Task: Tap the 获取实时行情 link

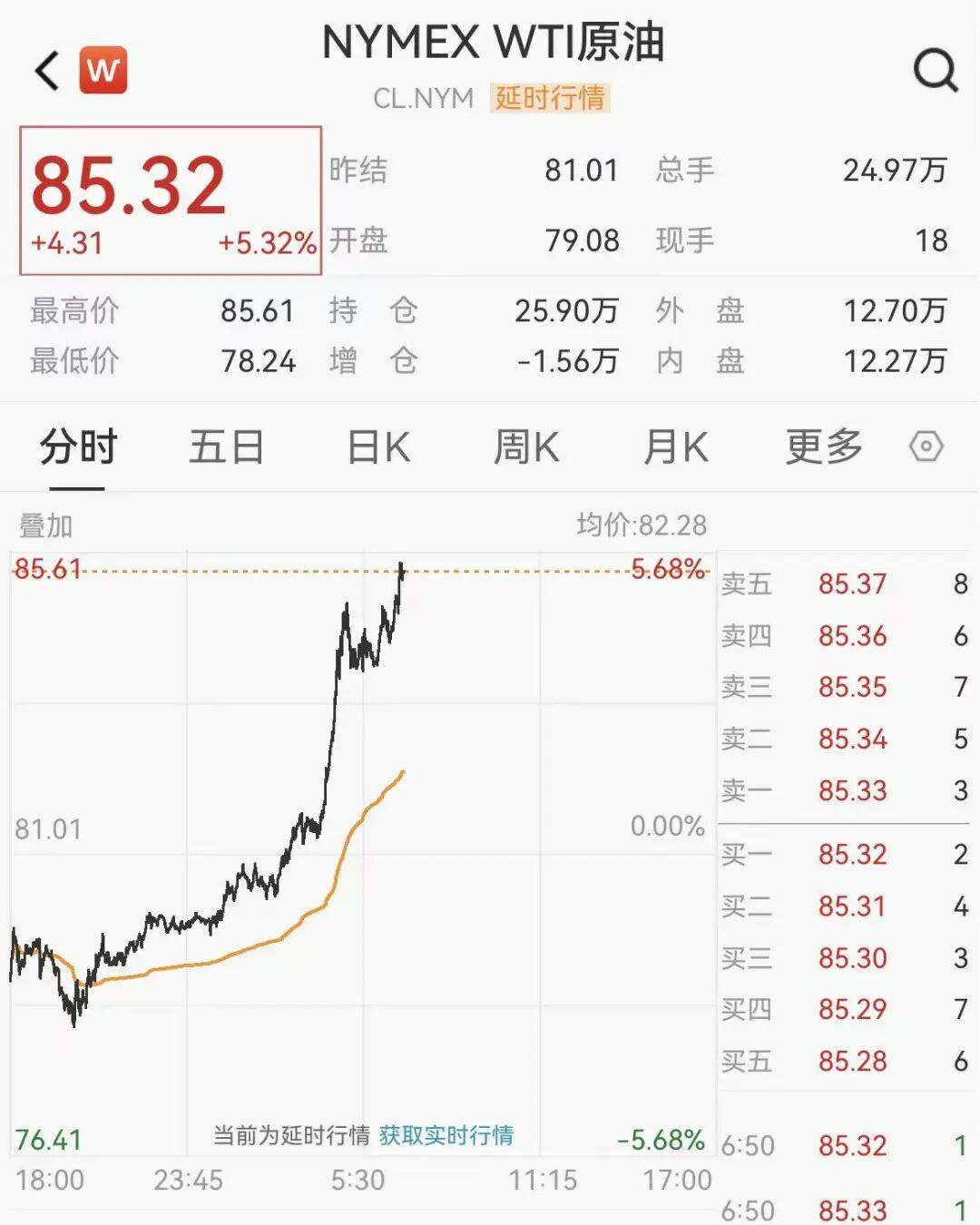Action: pyautogui.click(x=446, y=1135)
